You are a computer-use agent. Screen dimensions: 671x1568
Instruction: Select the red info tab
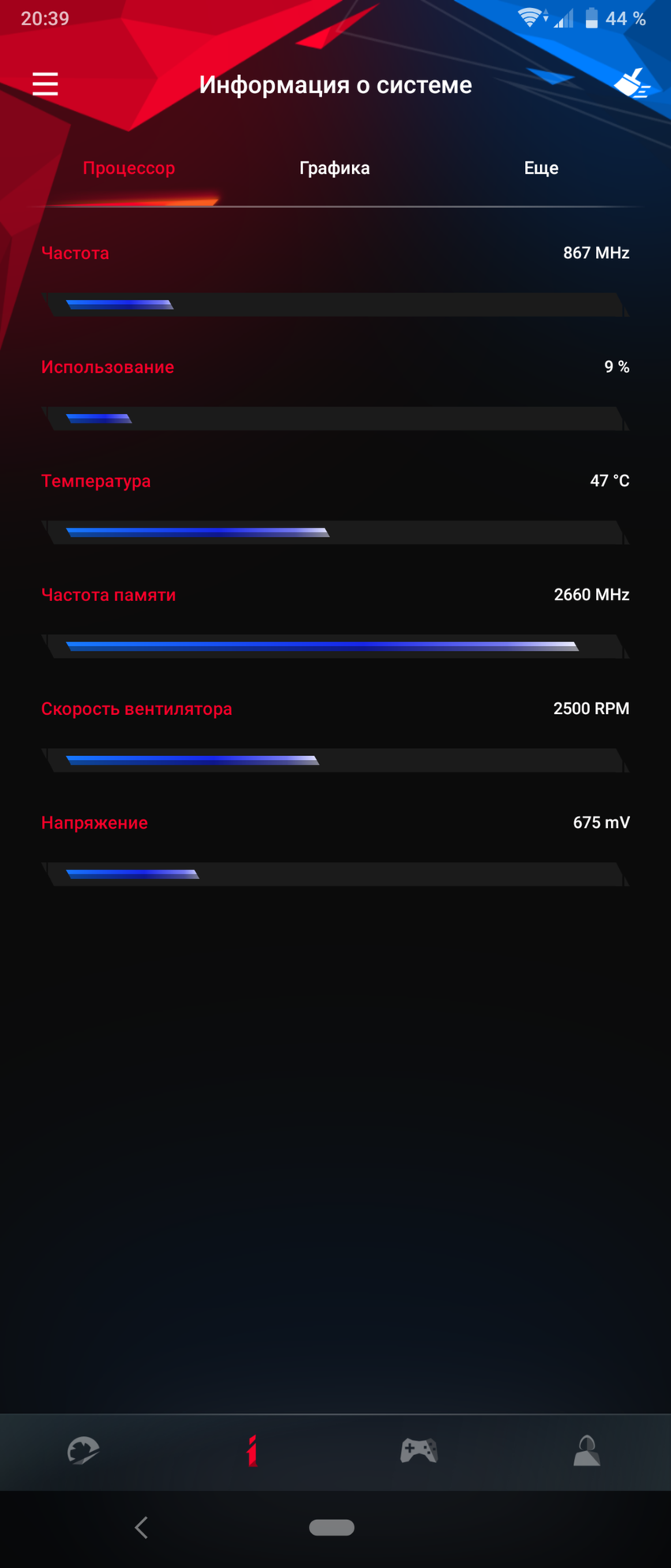tap(252, 1450)
